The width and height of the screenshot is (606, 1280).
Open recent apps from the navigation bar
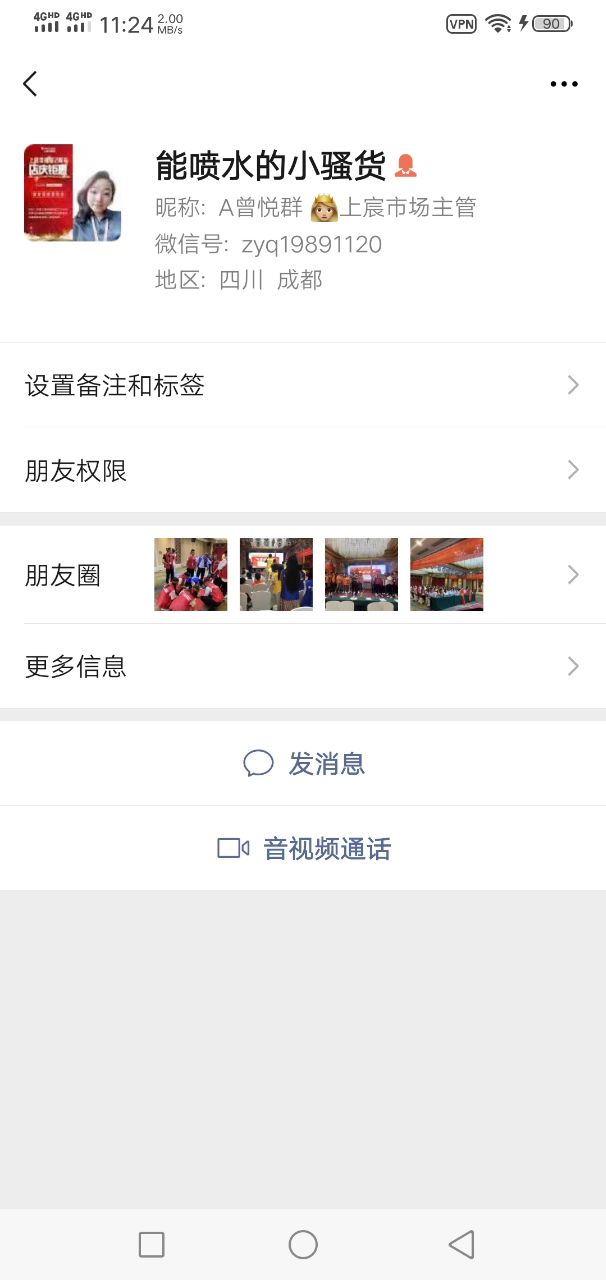point(151,1244)
